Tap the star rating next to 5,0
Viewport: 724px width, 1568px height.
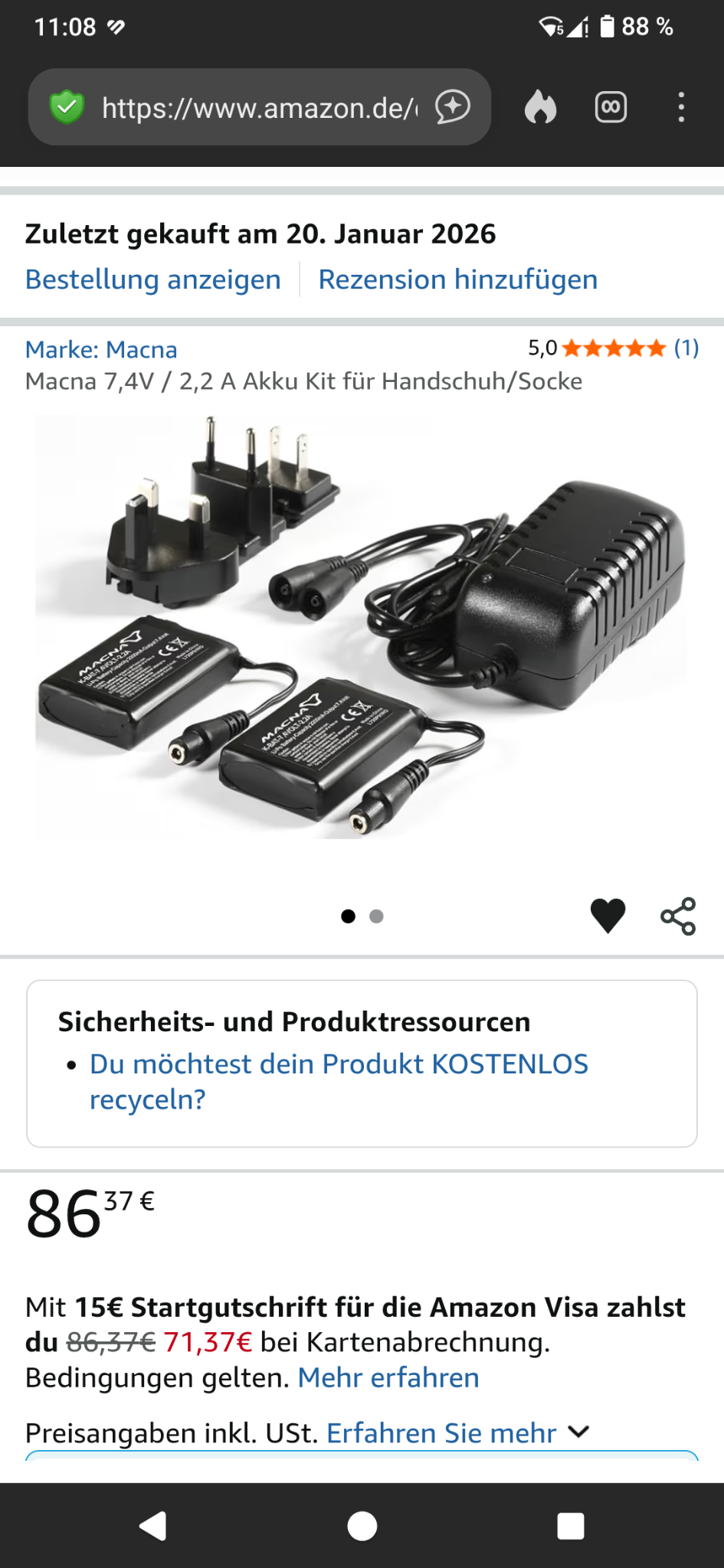click(x=613, y=348)
